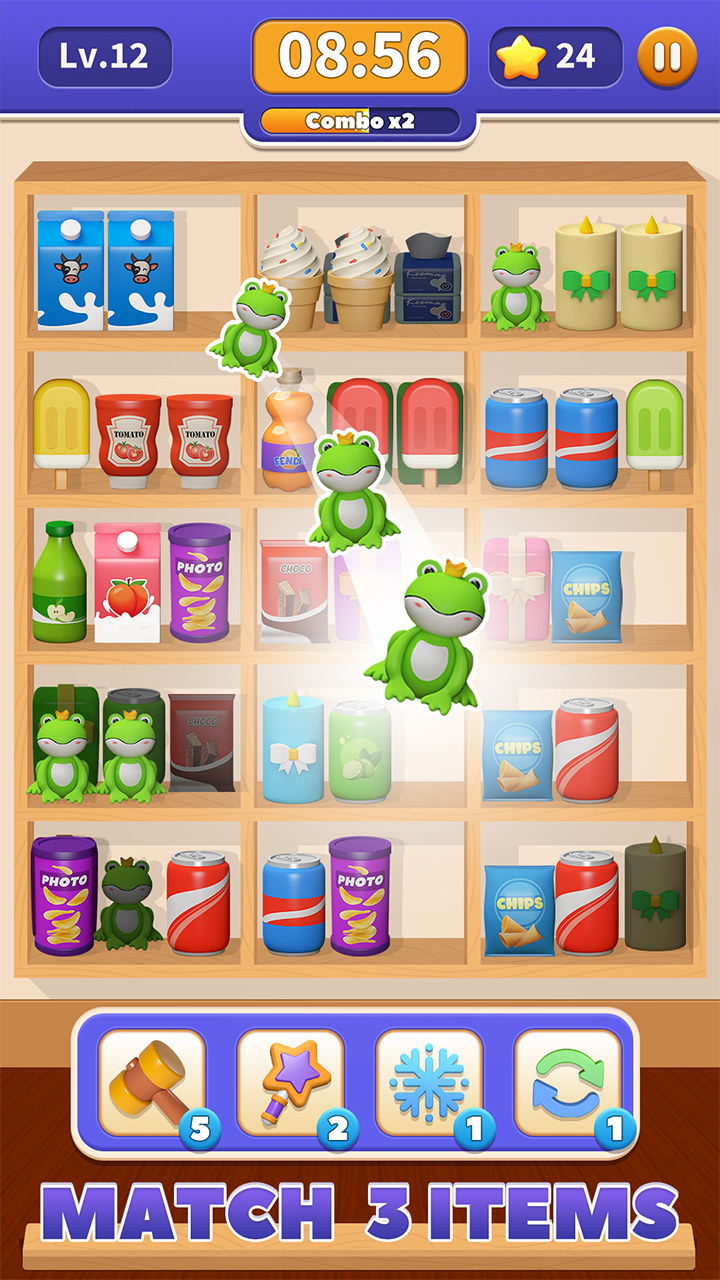The height and width of the screenshot is (1280, 720).
Task: Use the shuffle arrows booster
Action: click(x=567, y=1082)
